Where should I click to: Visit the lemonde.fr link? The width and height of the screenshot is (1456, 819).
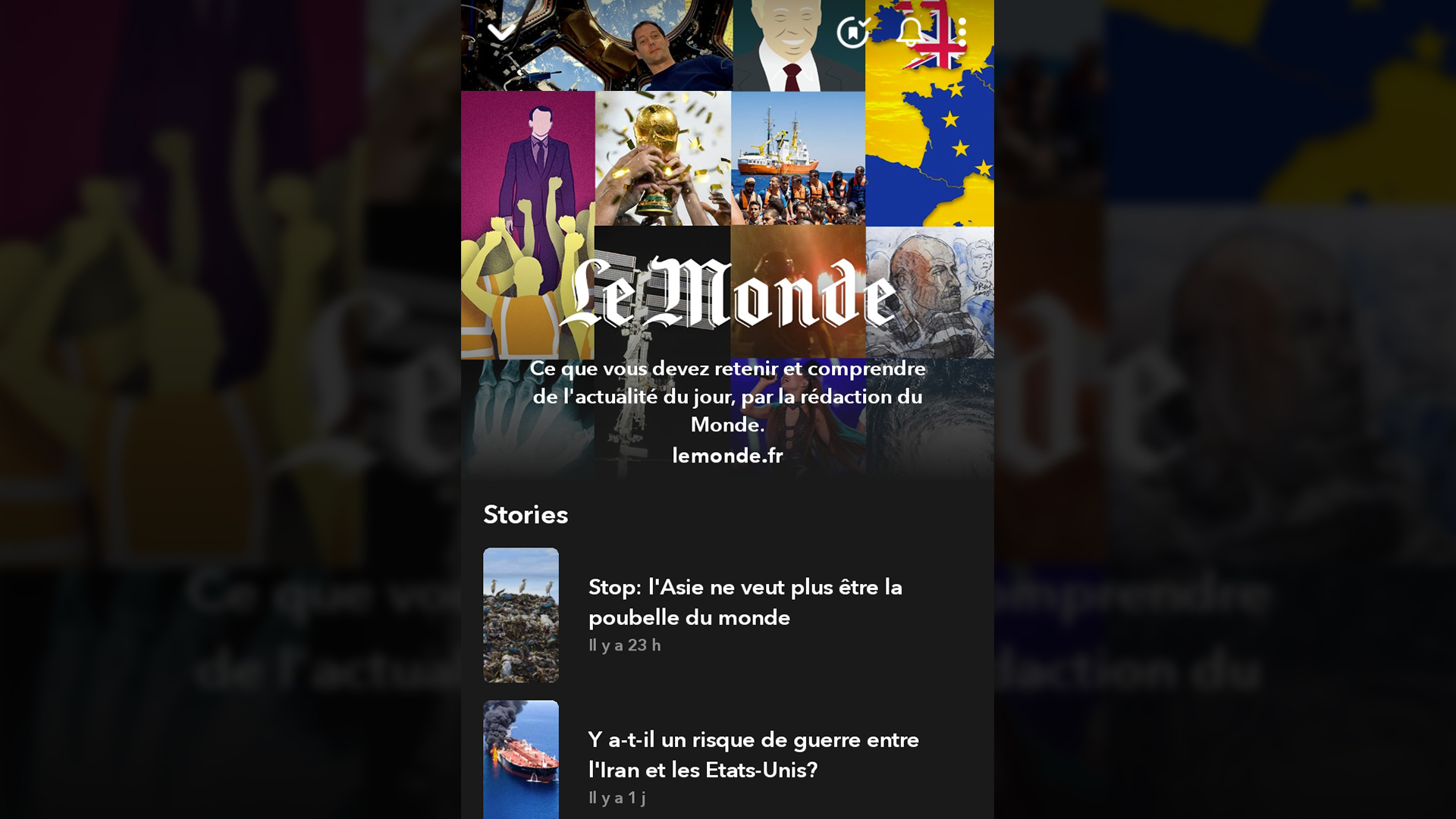coord(727,456)
